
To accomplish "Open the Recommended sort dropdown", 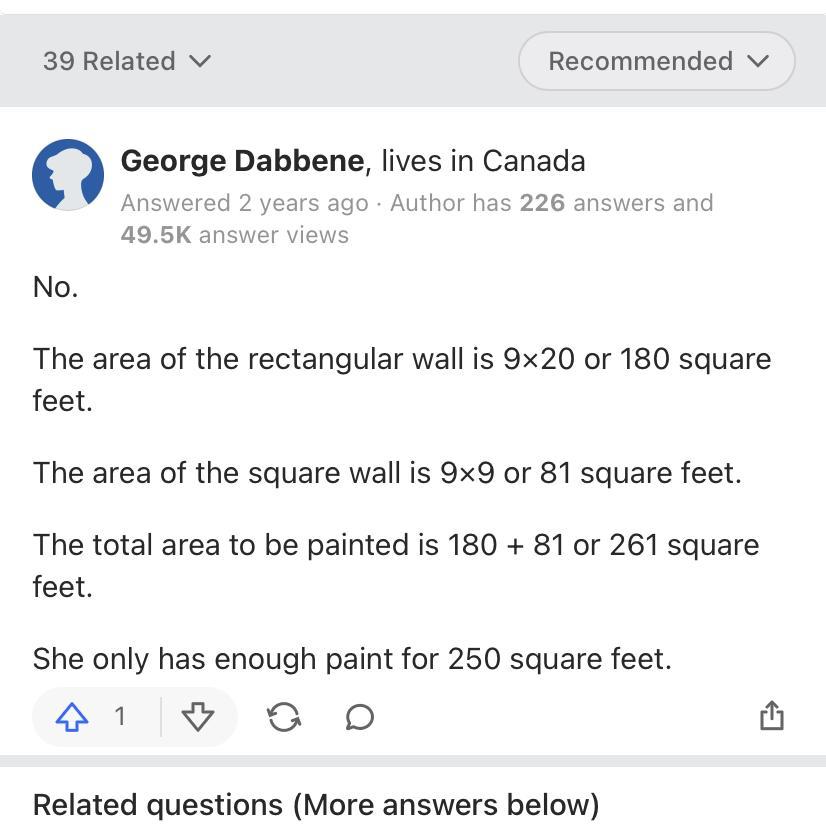I will (657, 61).
